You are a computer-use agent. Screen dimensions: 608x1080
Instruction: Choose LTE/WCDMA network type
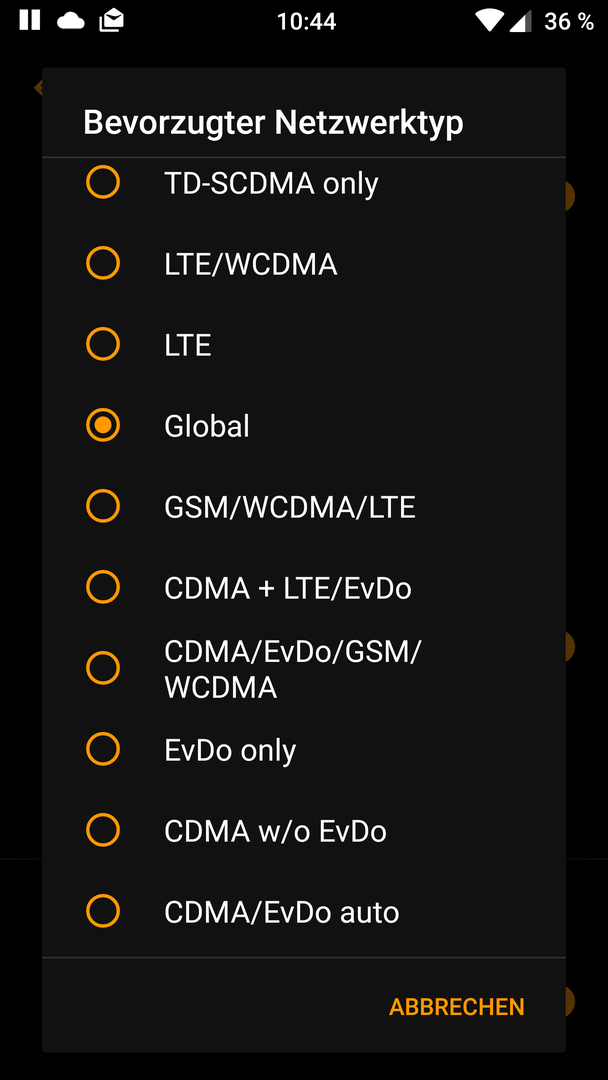point(304,264)
